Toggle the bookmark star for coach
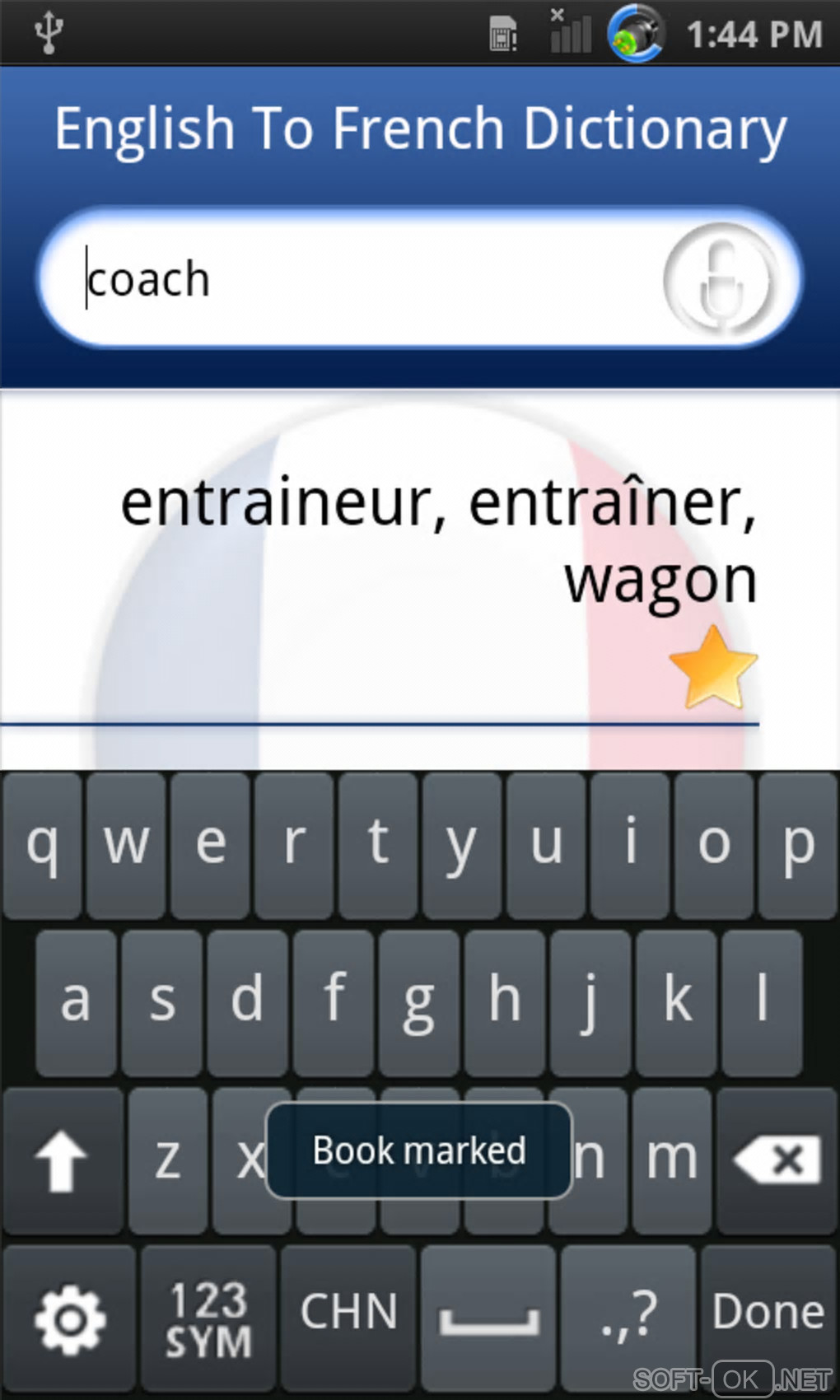840x1400 pixels. coord(713,669)
